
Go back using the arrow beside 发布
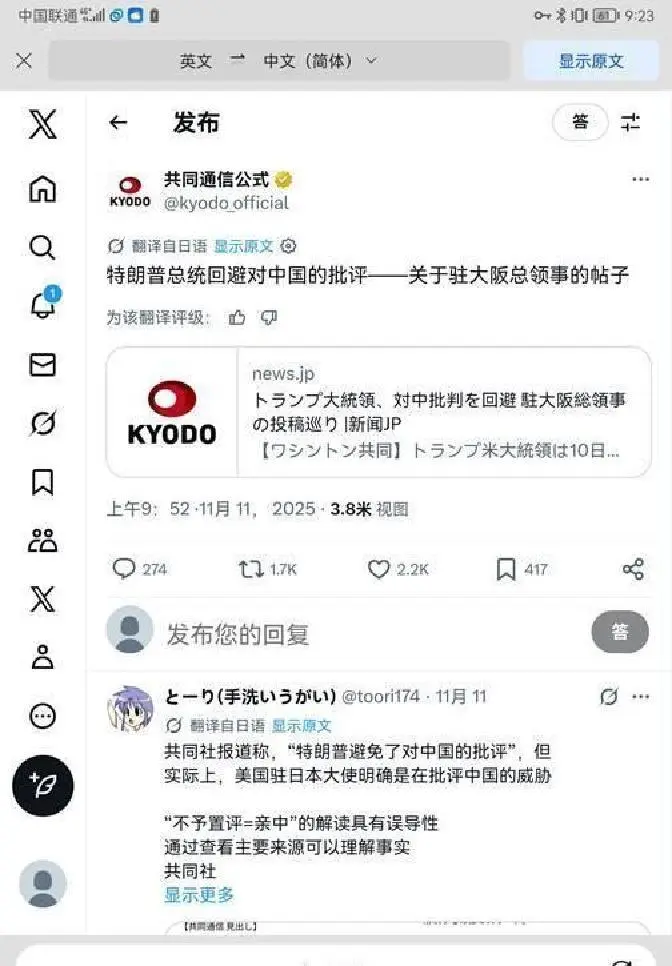119,123
